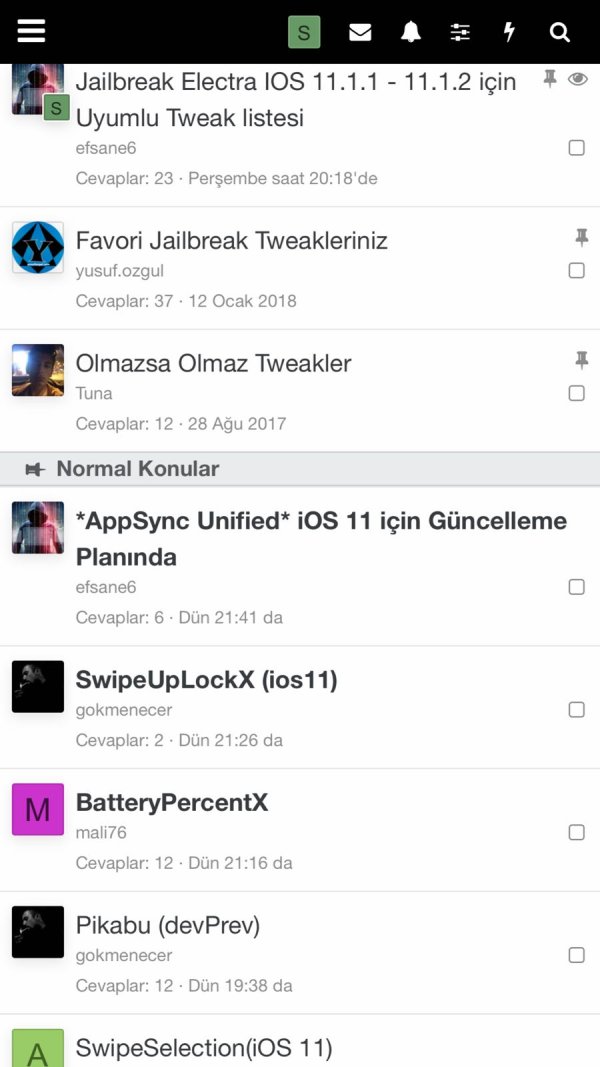Open the Jailbreak Electra uyumlu tweak listesi thread
This screenshot has height=1067, width=600.
tap(295, 99)
